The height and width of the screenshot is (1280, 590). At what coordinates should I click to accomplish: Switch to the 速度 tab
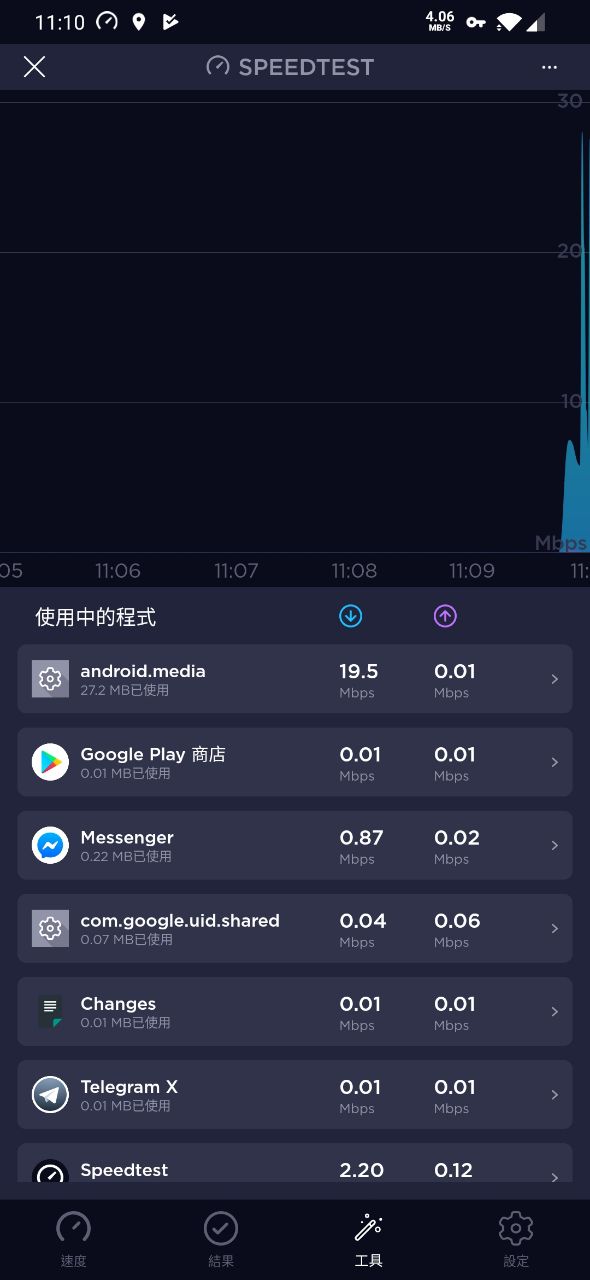pos(74,1240)
